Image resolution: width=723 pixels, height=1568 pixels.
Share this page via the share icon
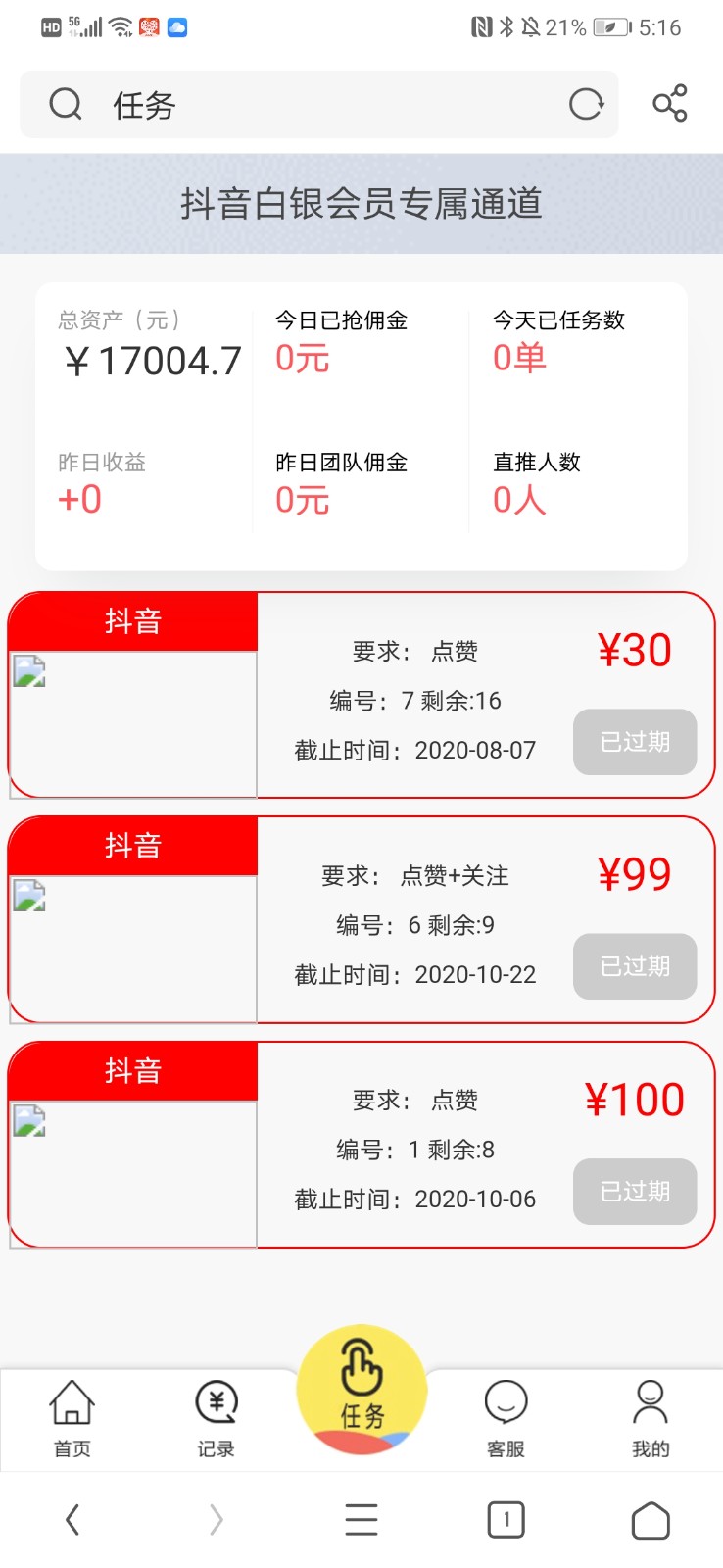click(x=670, y=104)
